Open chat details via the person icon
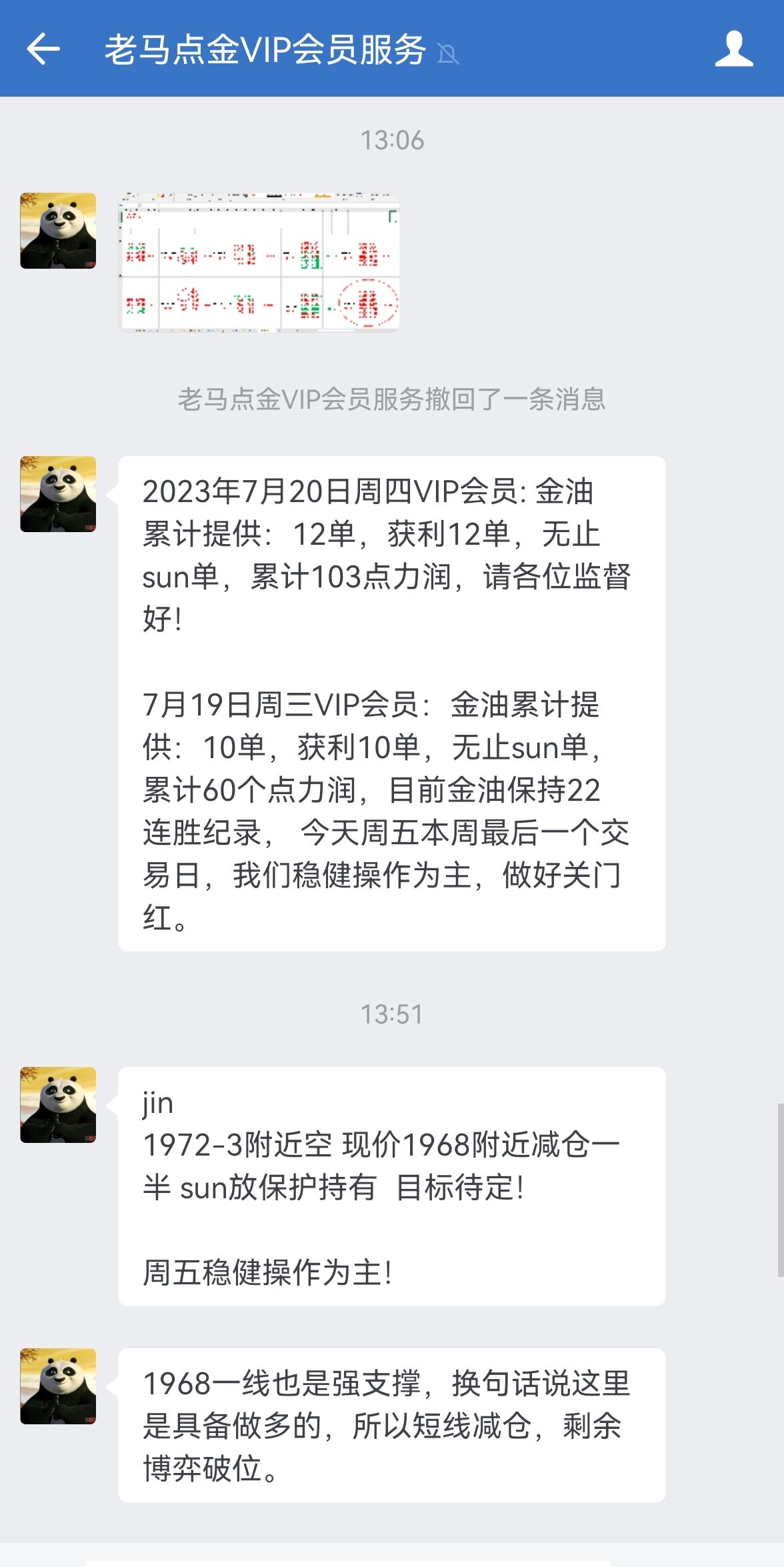The width and height of the screenshot is (784, 1567). point(733,50)
